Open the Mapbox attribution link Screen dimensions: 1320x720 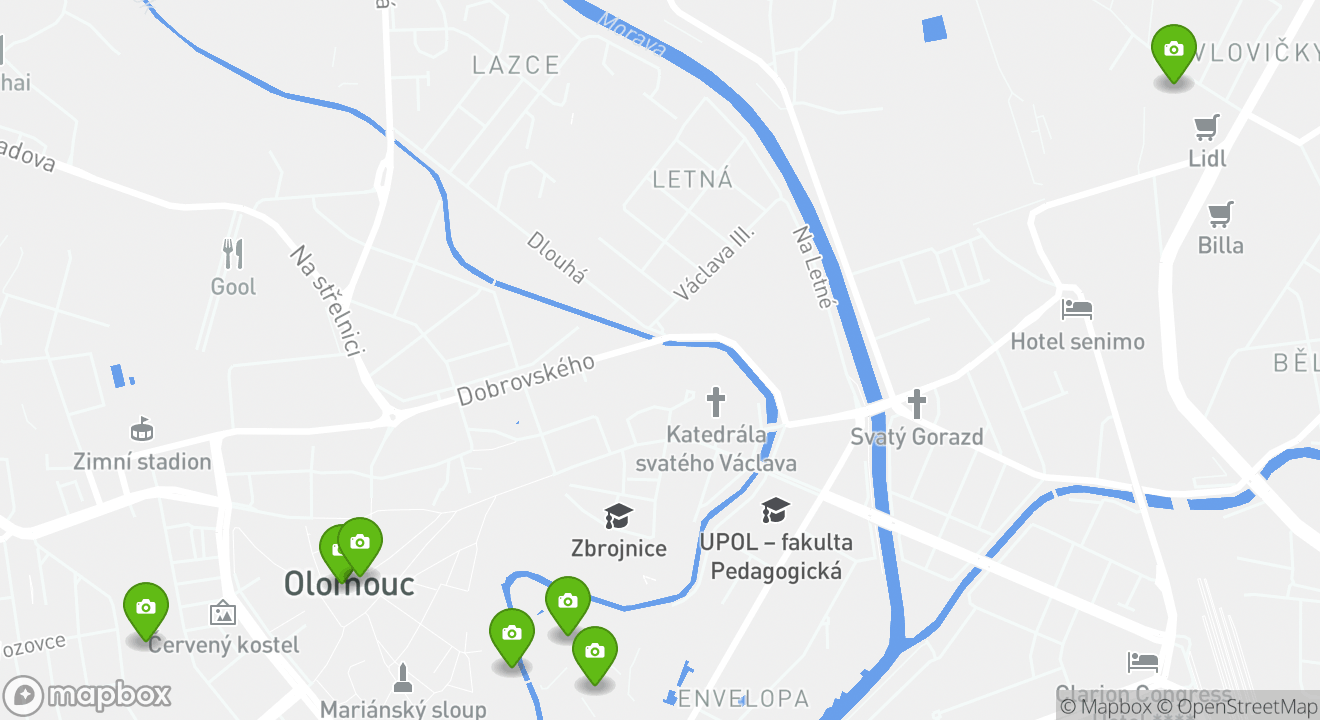click(x=1105, y=707)
